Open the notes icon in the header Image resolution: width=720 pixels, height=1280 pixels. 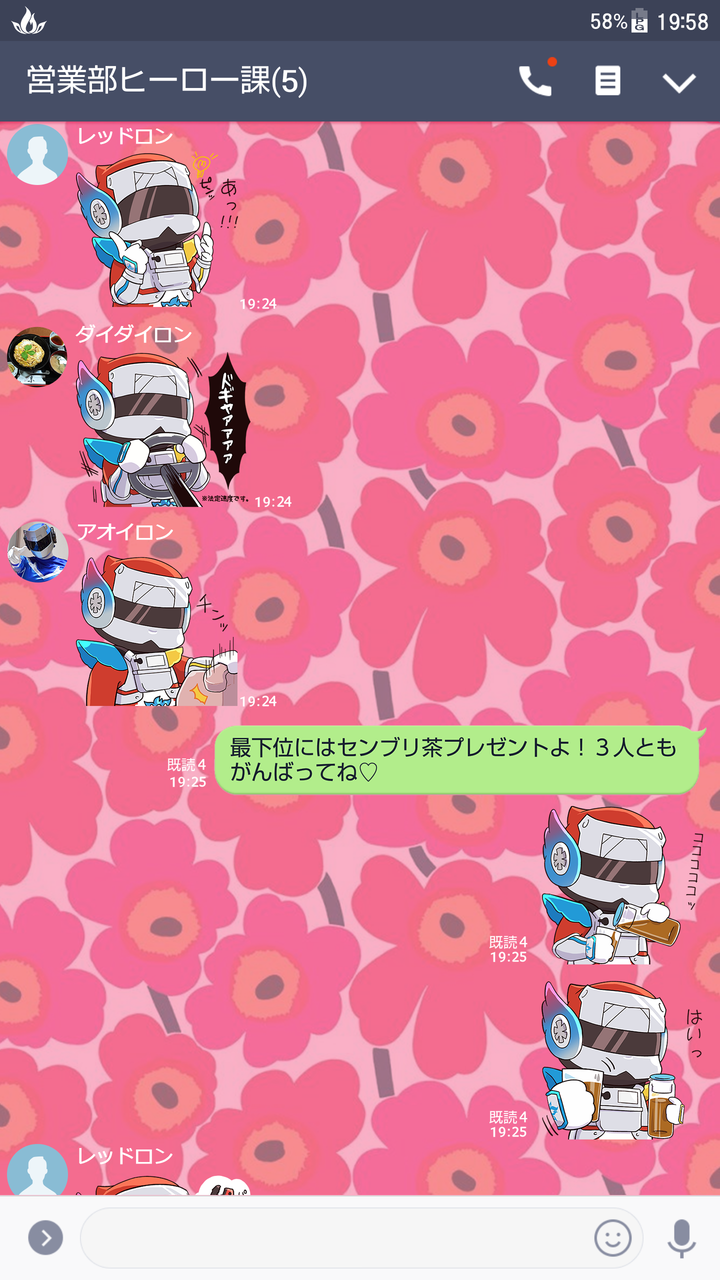coord(607,81)
